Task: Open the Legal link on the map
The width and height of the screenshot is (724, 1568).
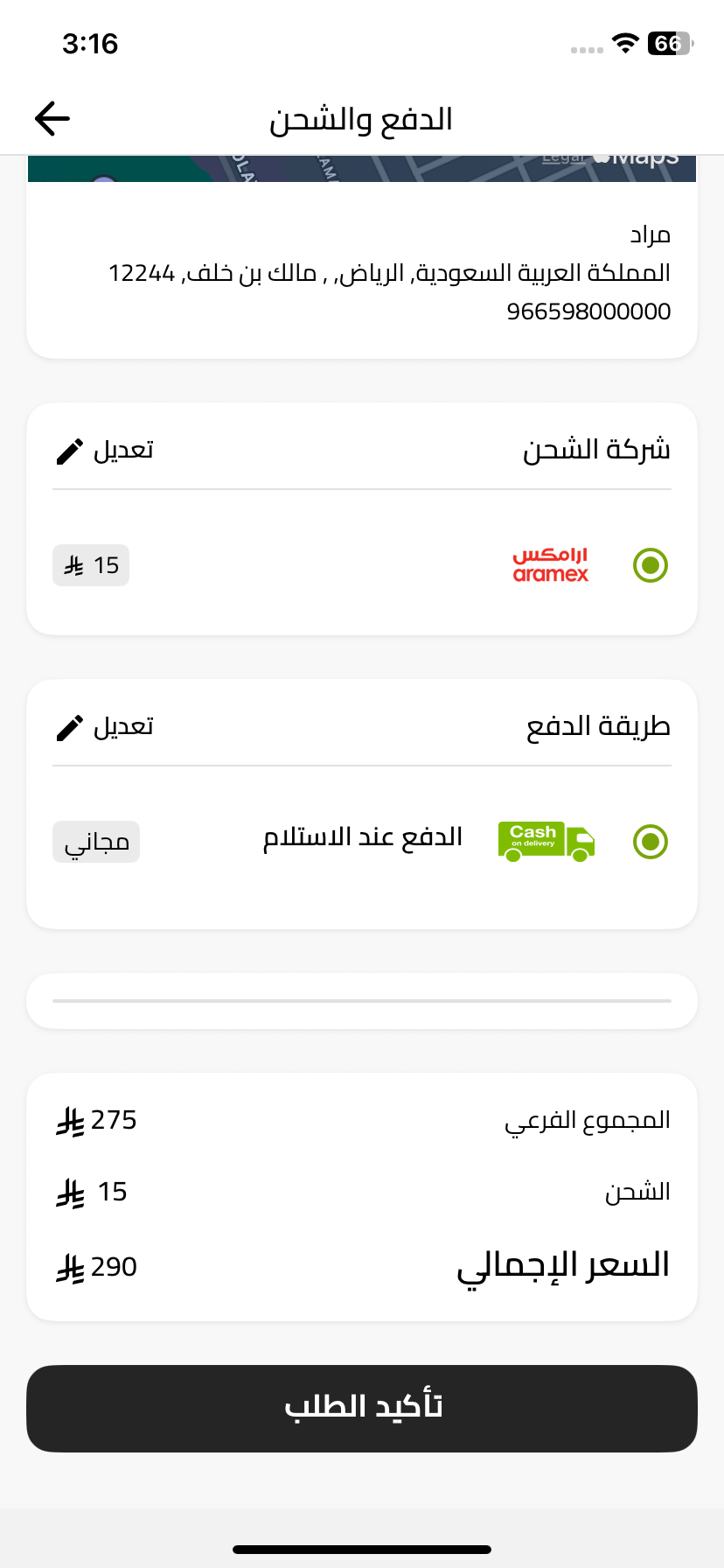Action: coord(563,159)
